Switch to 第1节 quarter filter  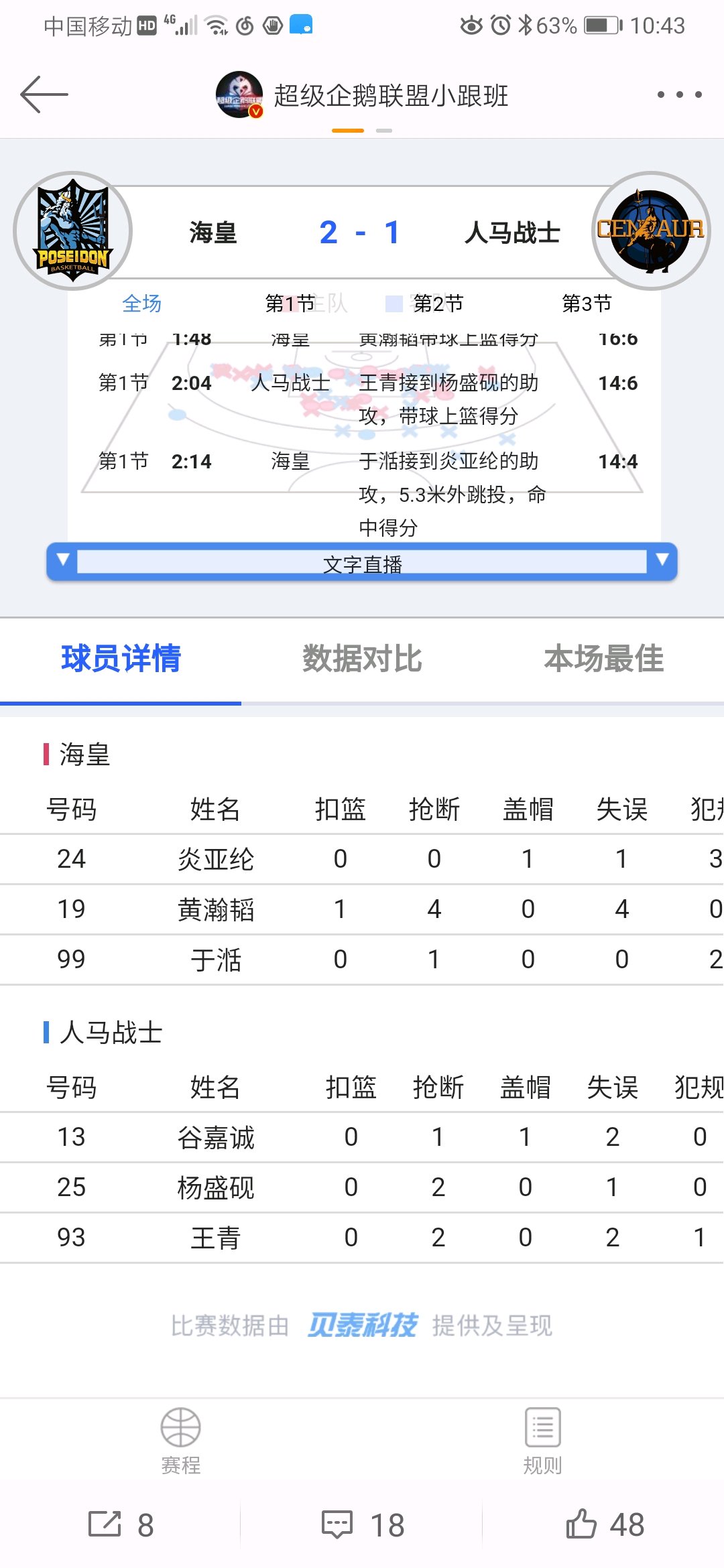[290, 304]
